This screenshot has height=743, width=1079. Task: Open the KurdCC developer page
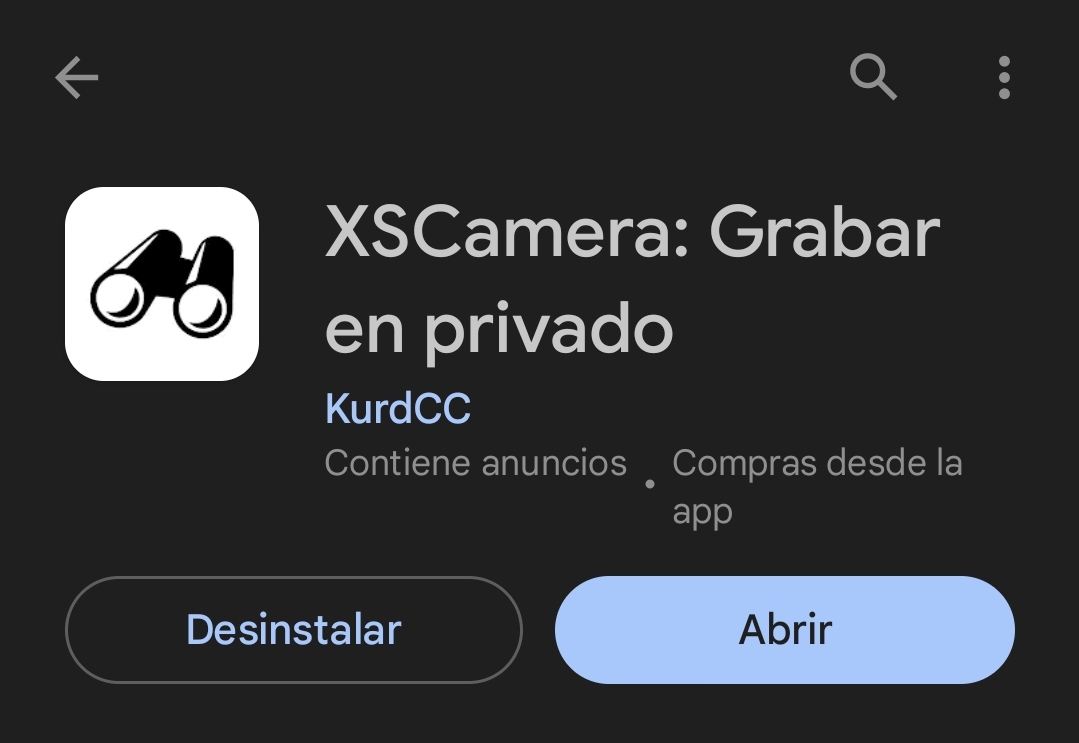pos(398,409)
